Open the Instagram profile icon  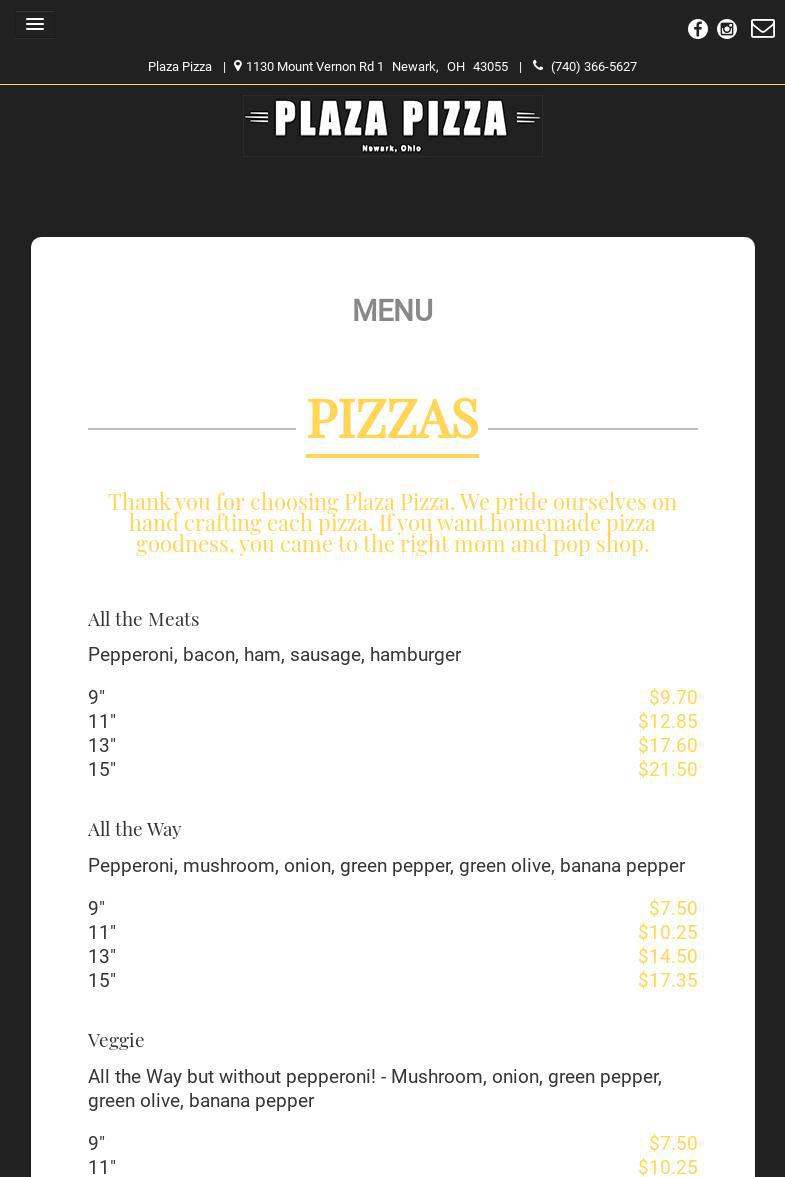pyautogui.click(x=727, y=29)
